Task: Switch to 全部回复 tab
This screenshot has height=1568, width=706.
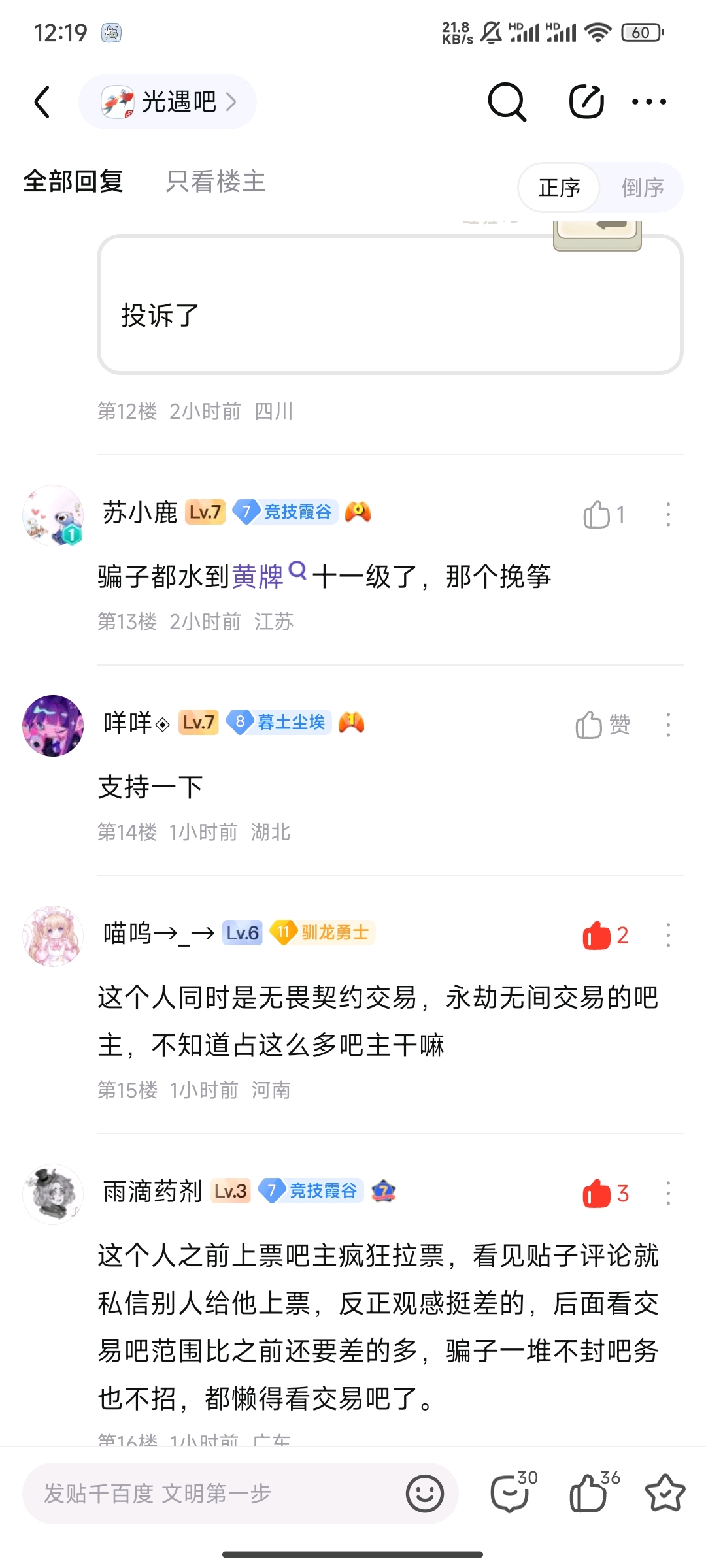Action: (73, 182)
